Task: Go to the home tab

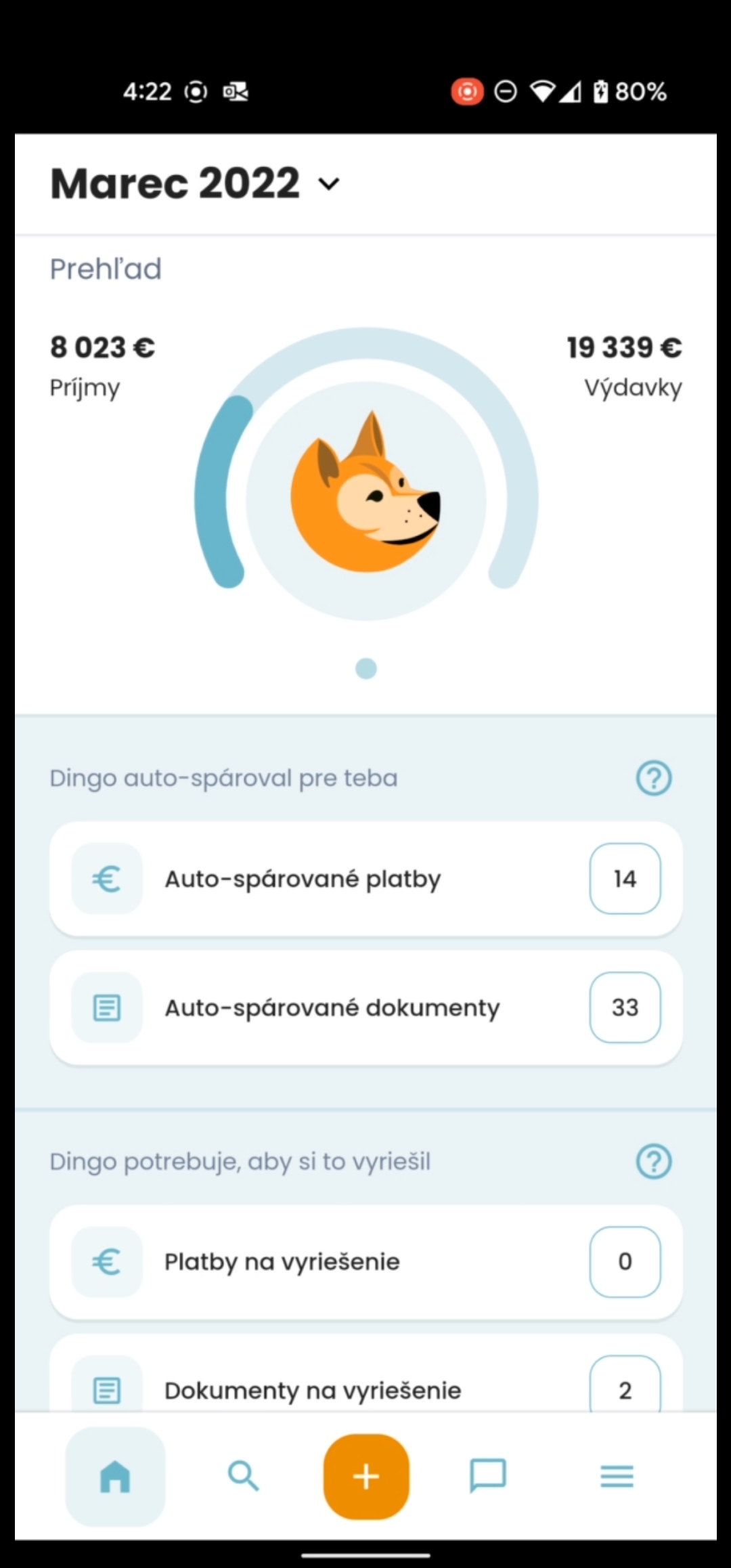Action: pos(115,1476)
